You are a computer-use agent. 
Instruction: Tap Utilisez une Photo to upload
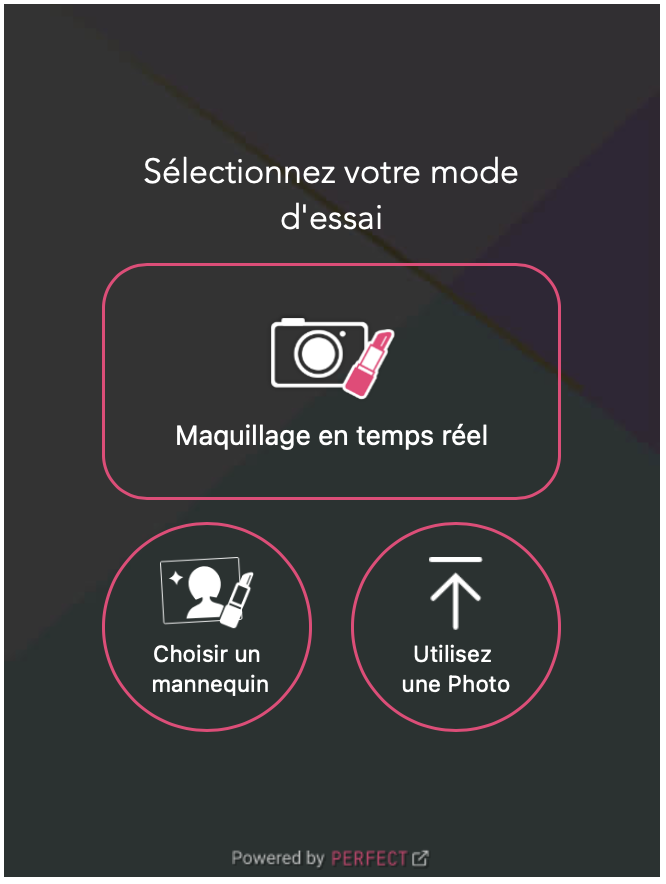456,627
